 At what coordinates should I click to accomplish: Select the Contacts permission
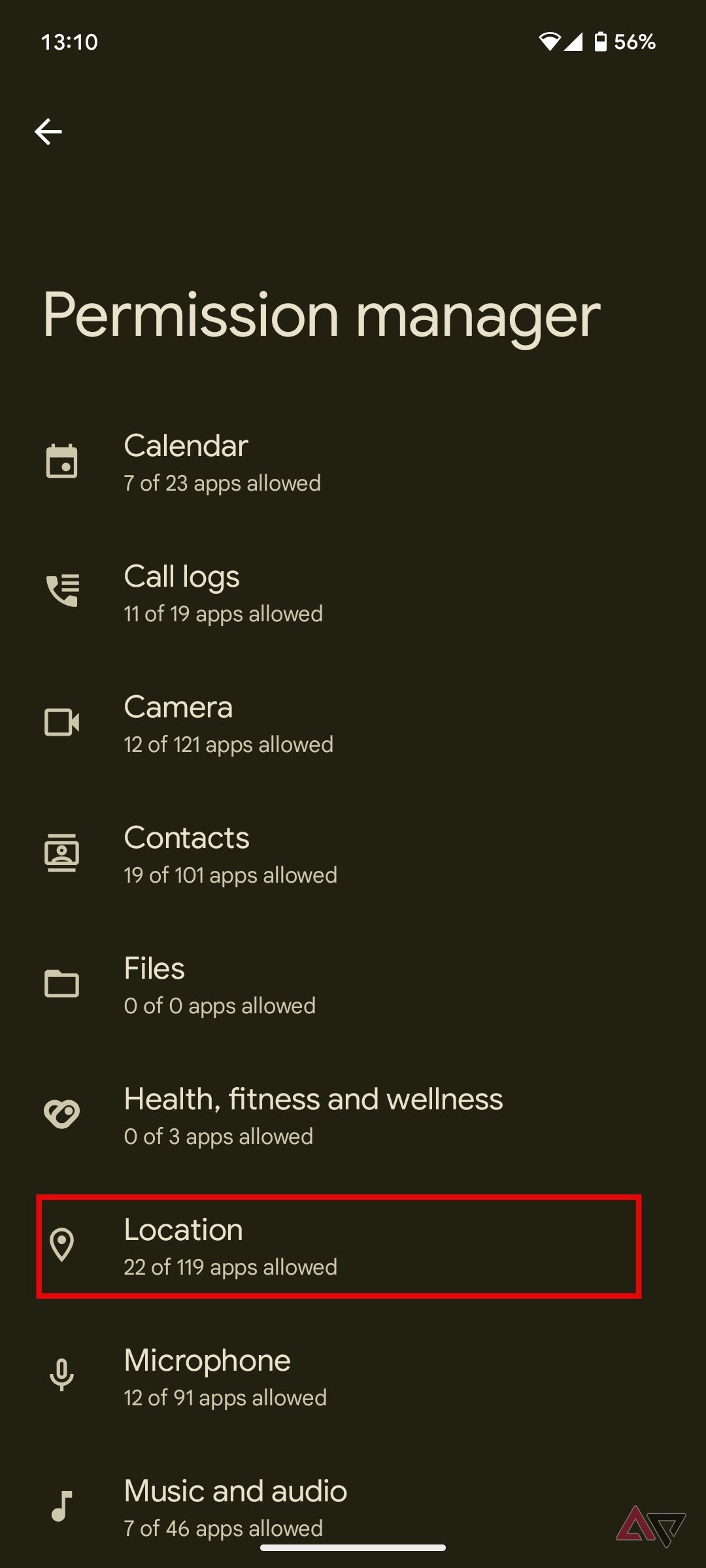(230, 855)
